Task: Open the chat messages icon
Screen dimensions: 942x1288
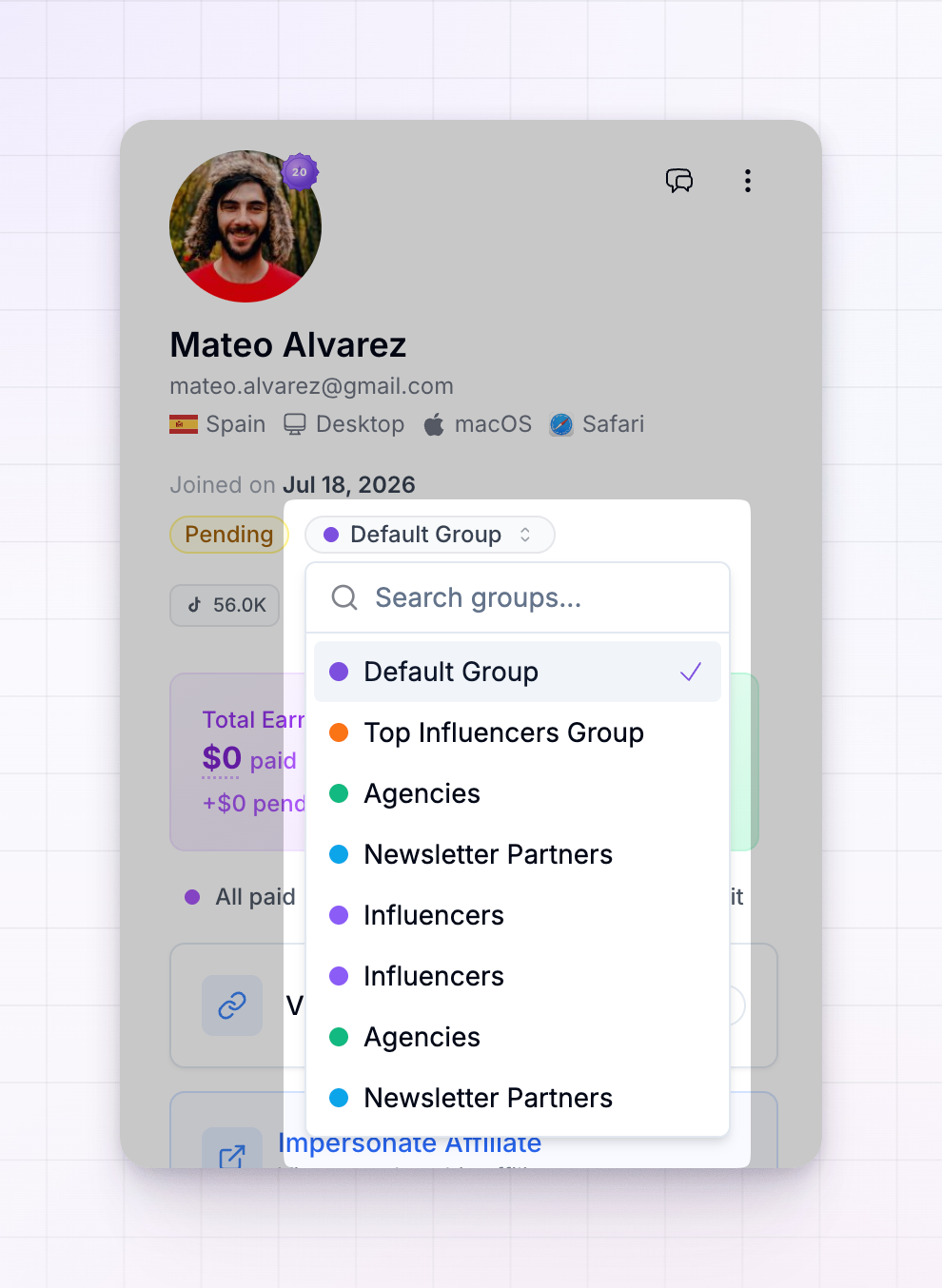Action: point(679,181)
